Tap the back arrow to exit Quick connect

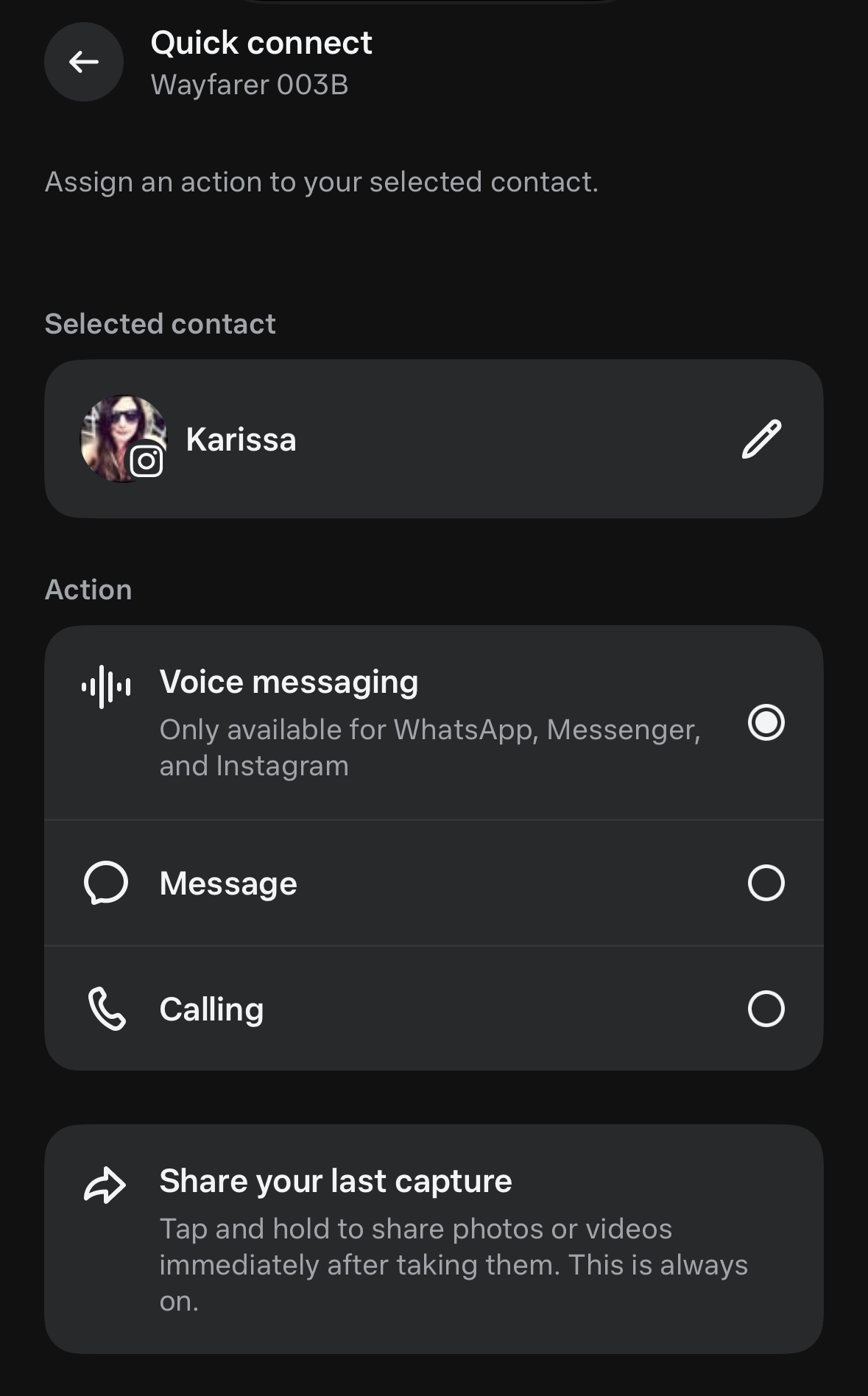(x=82, y=63)
